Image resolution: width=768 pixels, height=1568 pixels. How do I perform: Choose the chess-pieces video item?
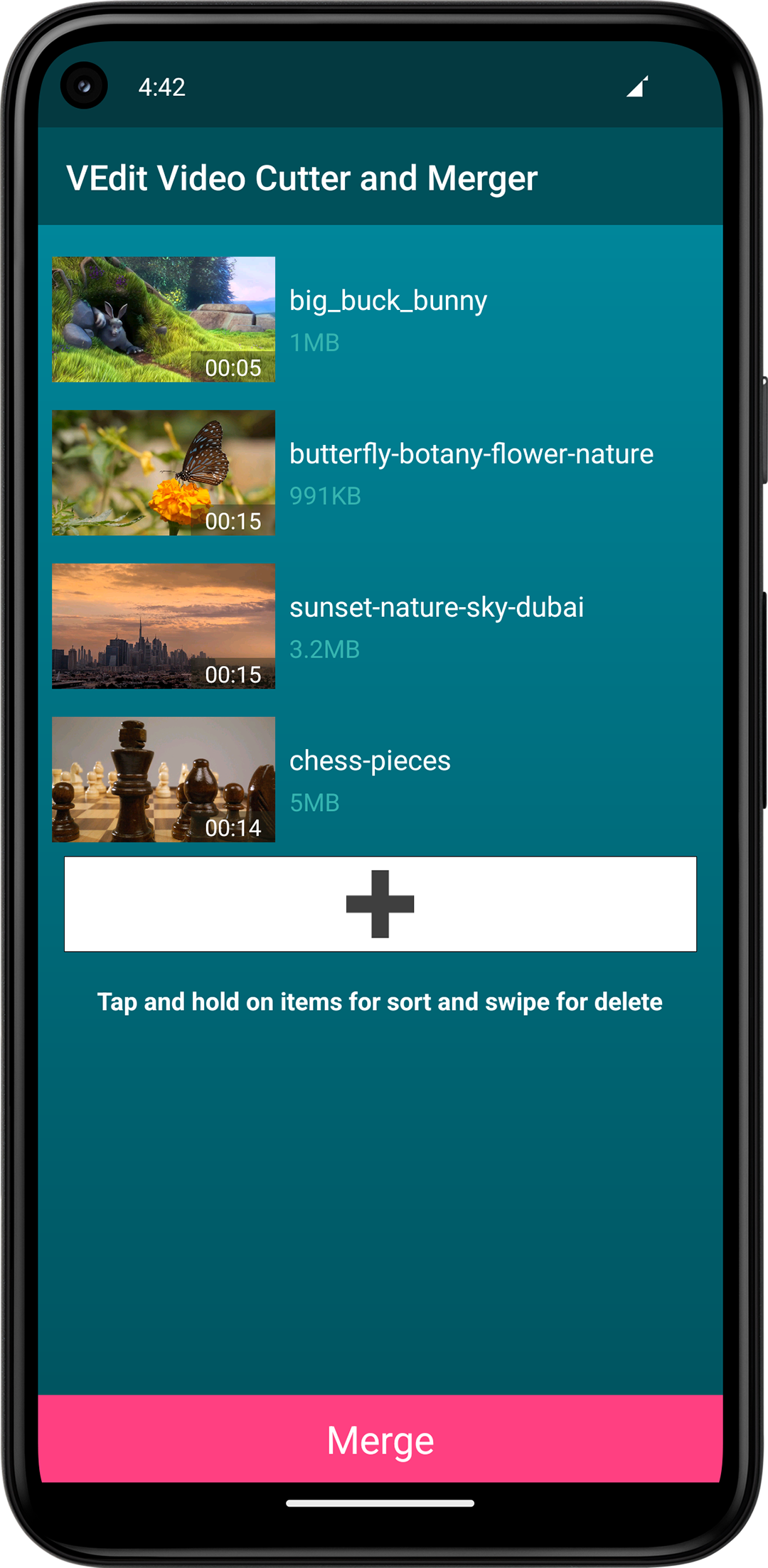click(x=380, y=780)
